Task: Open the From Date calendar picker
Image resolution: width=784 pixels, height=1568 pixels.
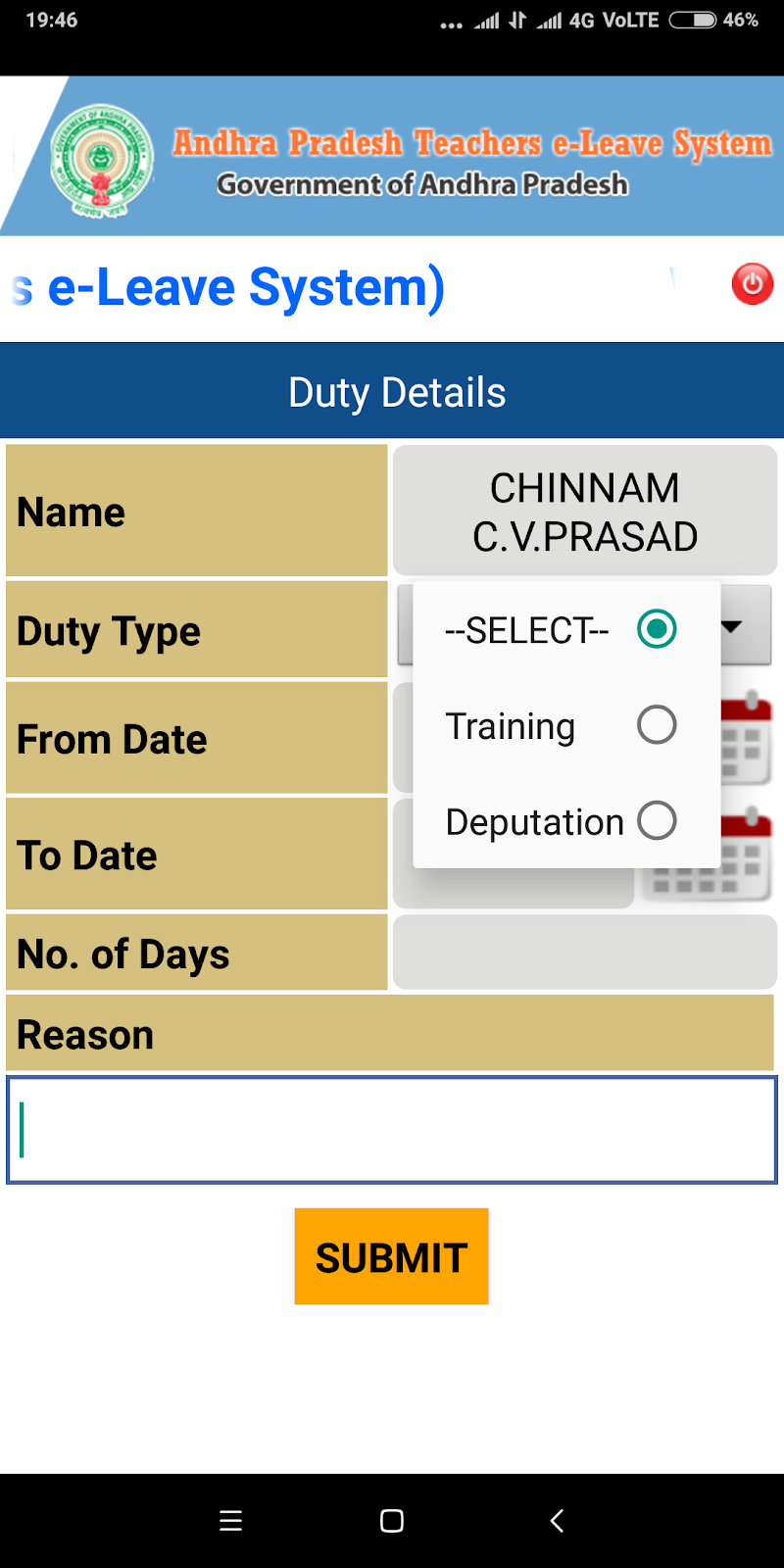Action: pos(747,738)
